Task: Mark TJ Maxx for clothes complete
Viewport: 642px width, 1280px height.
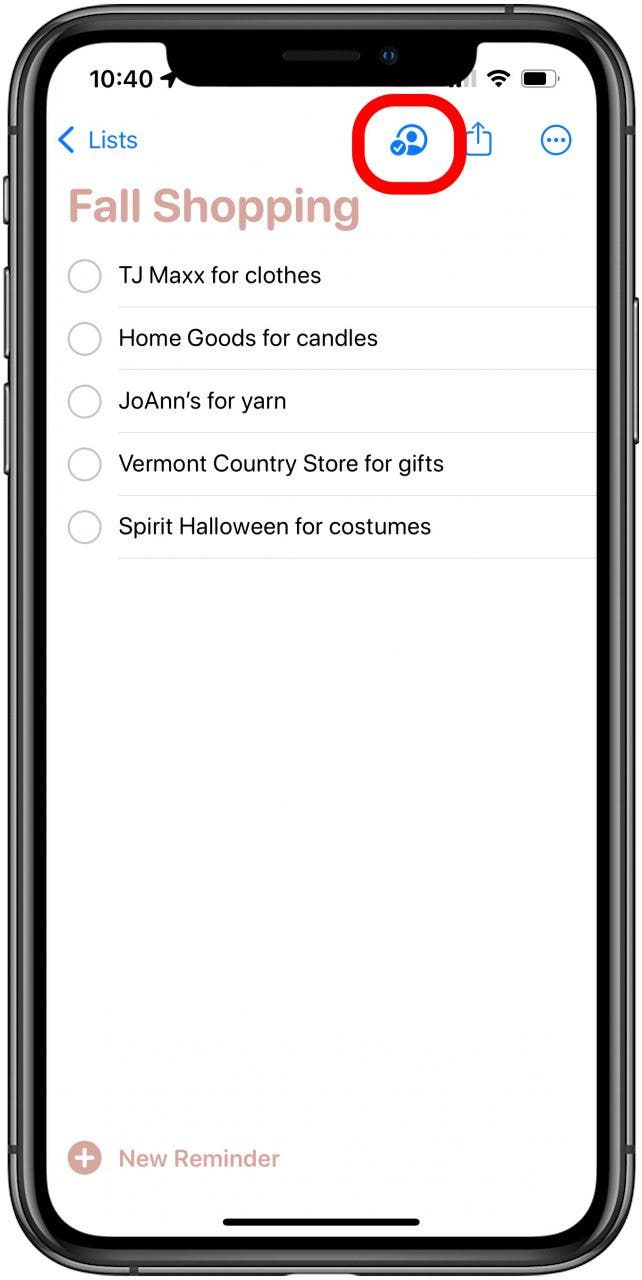Action: (x=85, y=276)
